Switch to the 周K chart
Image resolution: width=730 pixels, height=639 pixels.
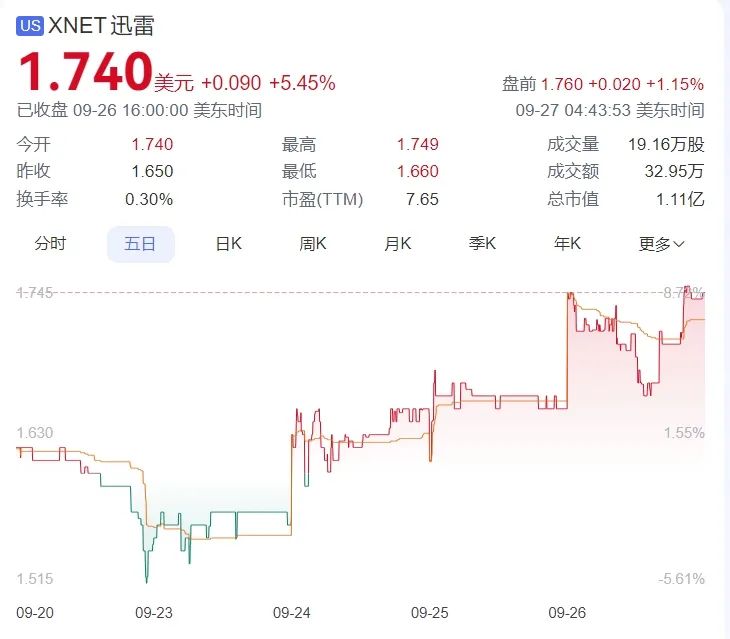pyautogui.click(x=314, y=243)
